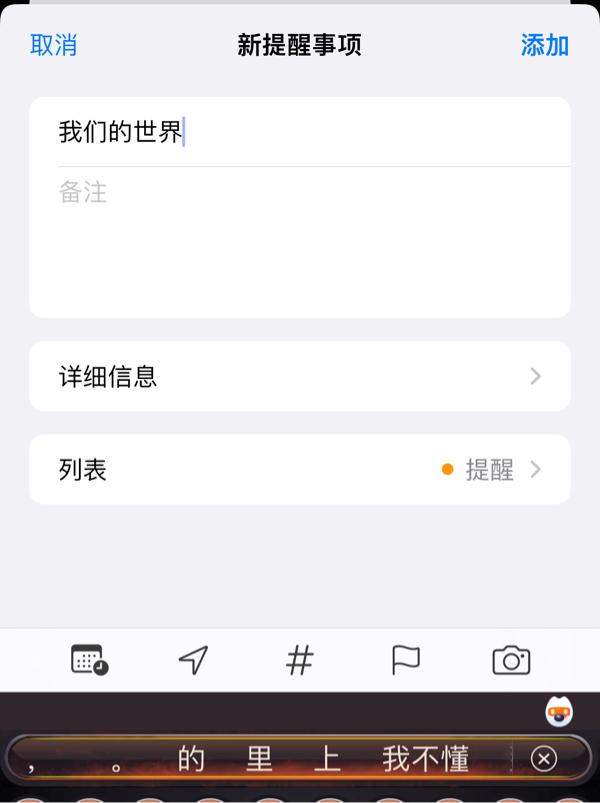
Task: Choose keyboard suggestion 我不懂
Action: (x=426, y=760)
